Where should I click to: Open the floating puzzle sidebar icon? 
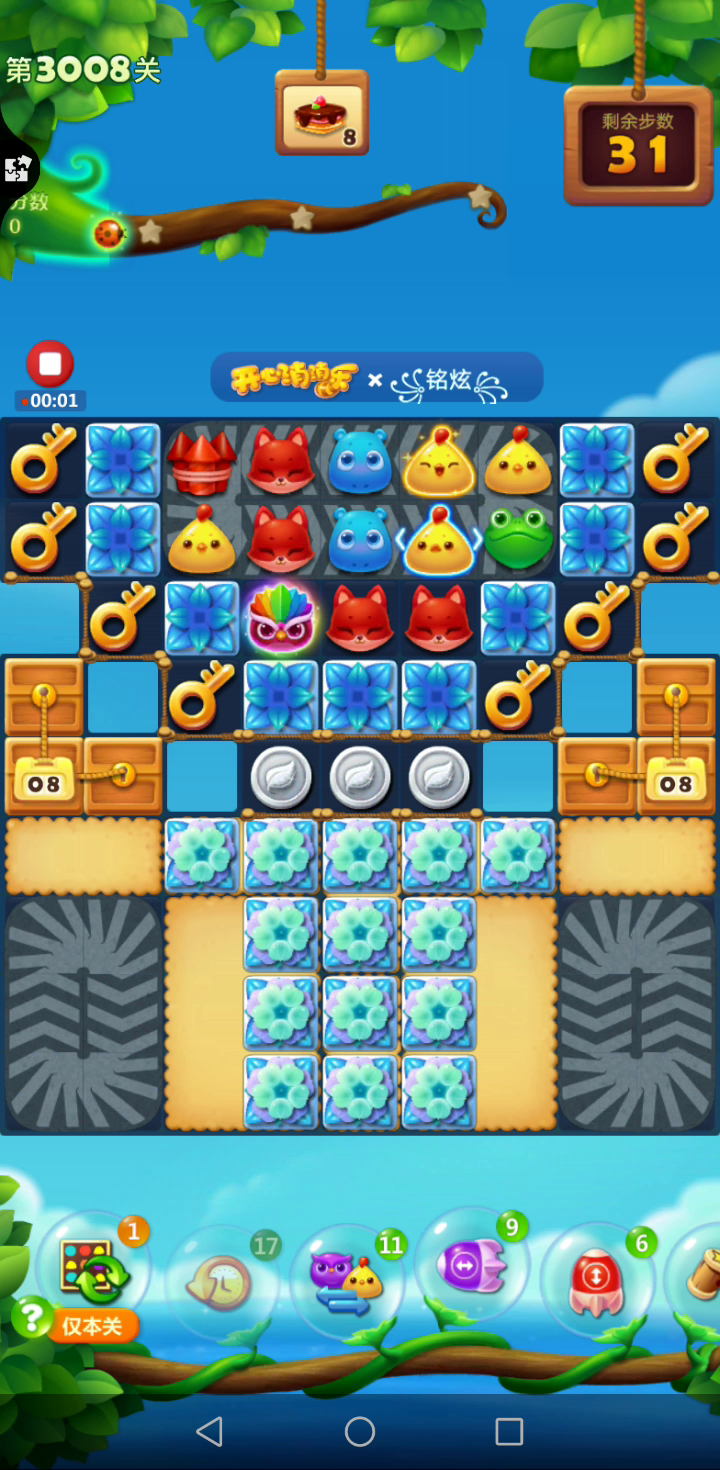(17, 169)
